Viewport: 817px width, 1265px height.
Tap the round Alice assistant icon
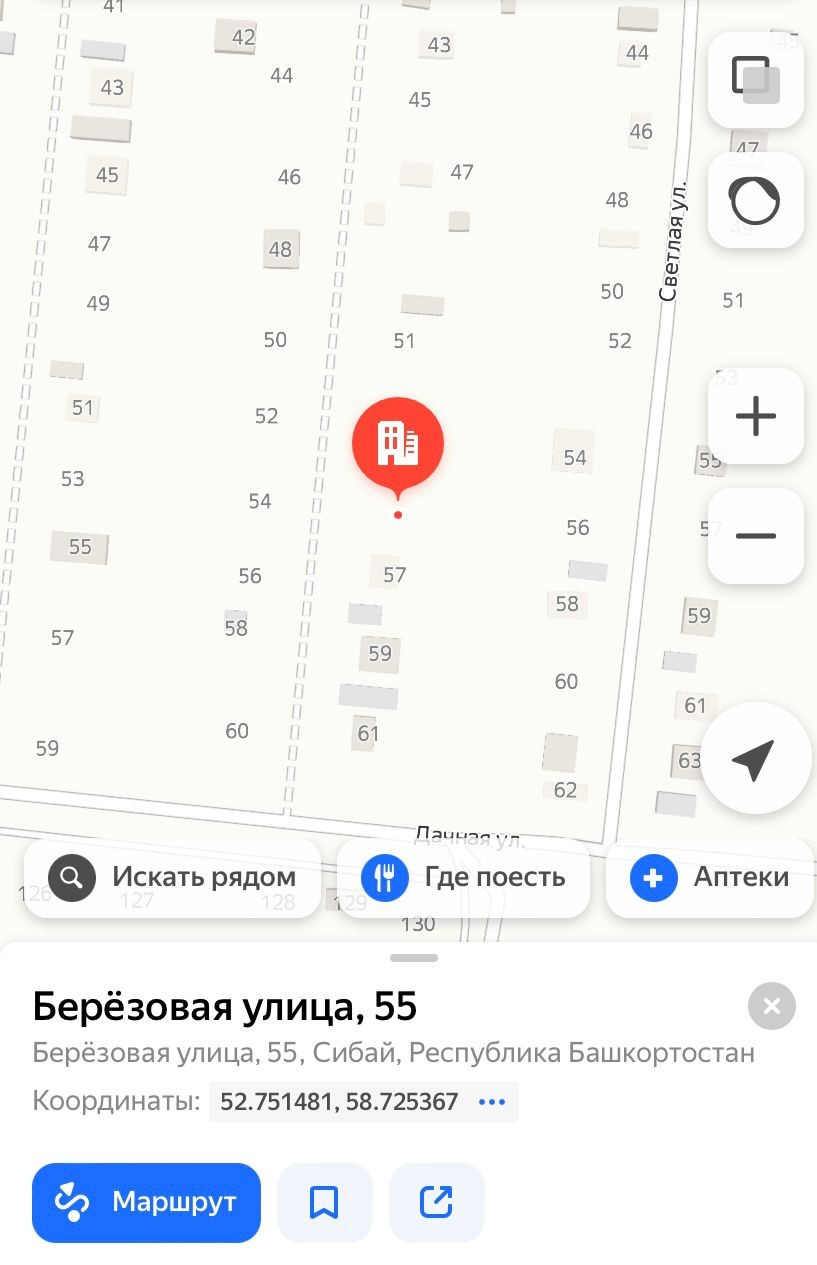click(x=755, y=201)
